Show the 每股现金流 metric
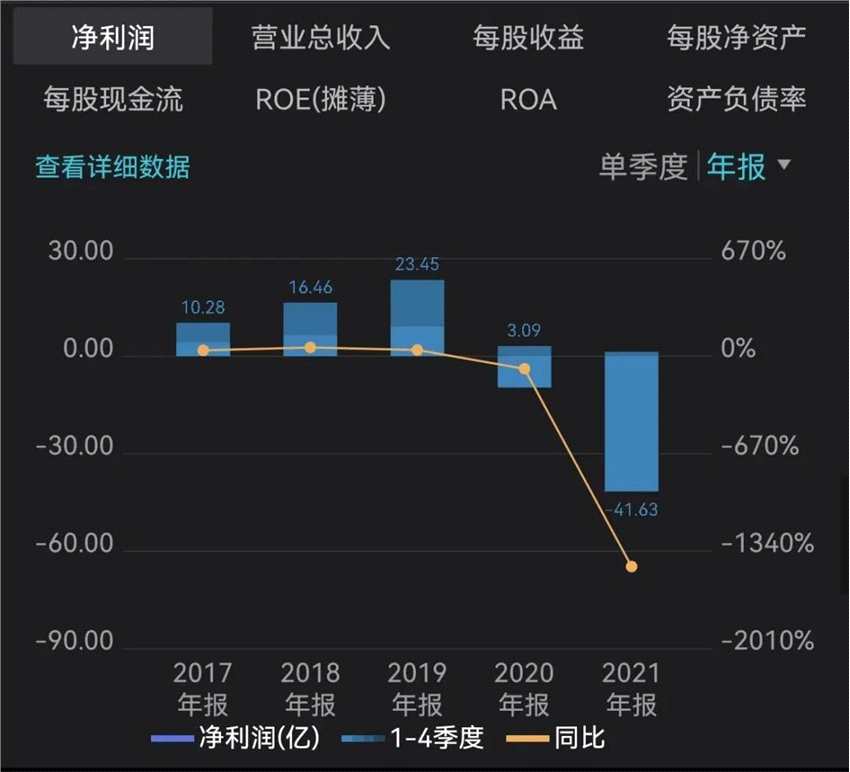 coord(113,99)
